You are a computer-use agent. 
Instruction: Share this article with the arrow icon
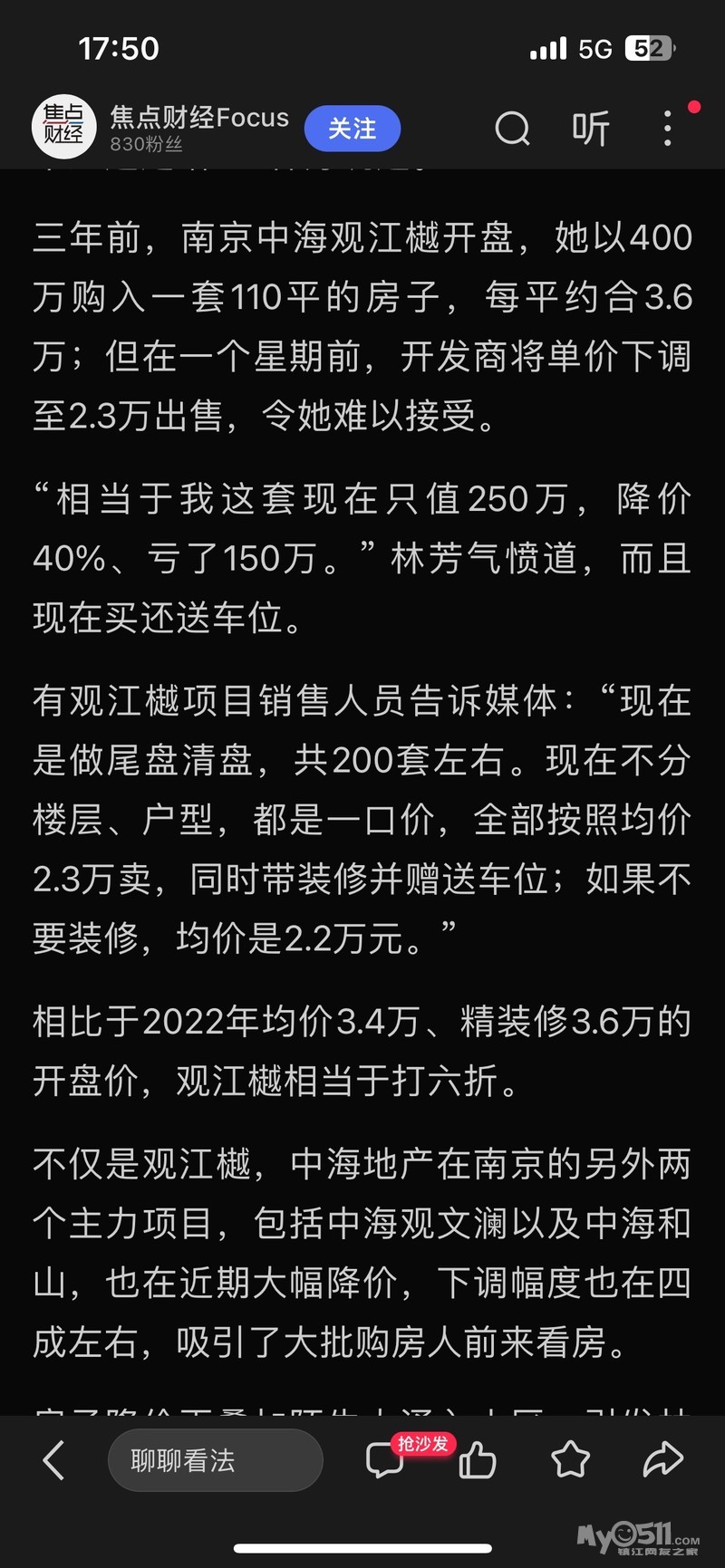[x=662, y=1460]
